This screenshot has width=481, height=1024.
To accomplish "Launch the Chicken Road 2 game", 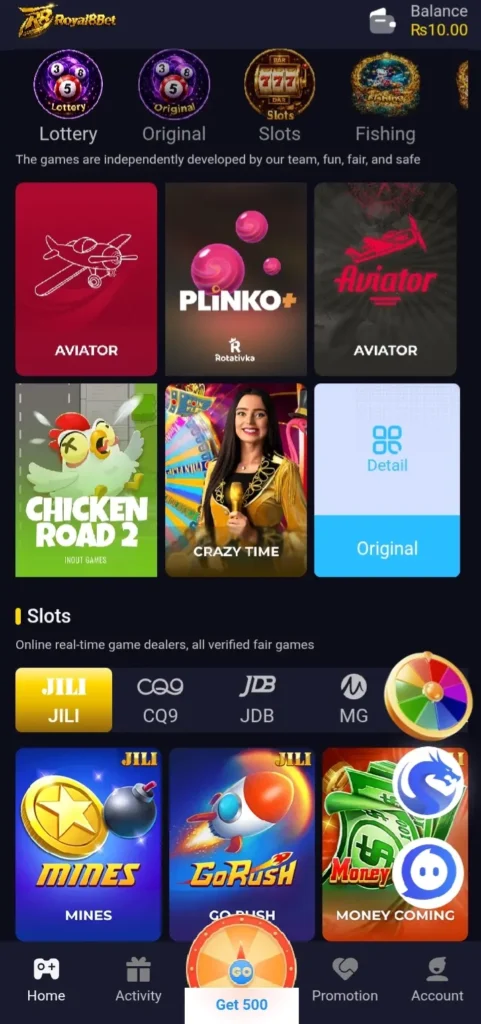I will 86,480.
